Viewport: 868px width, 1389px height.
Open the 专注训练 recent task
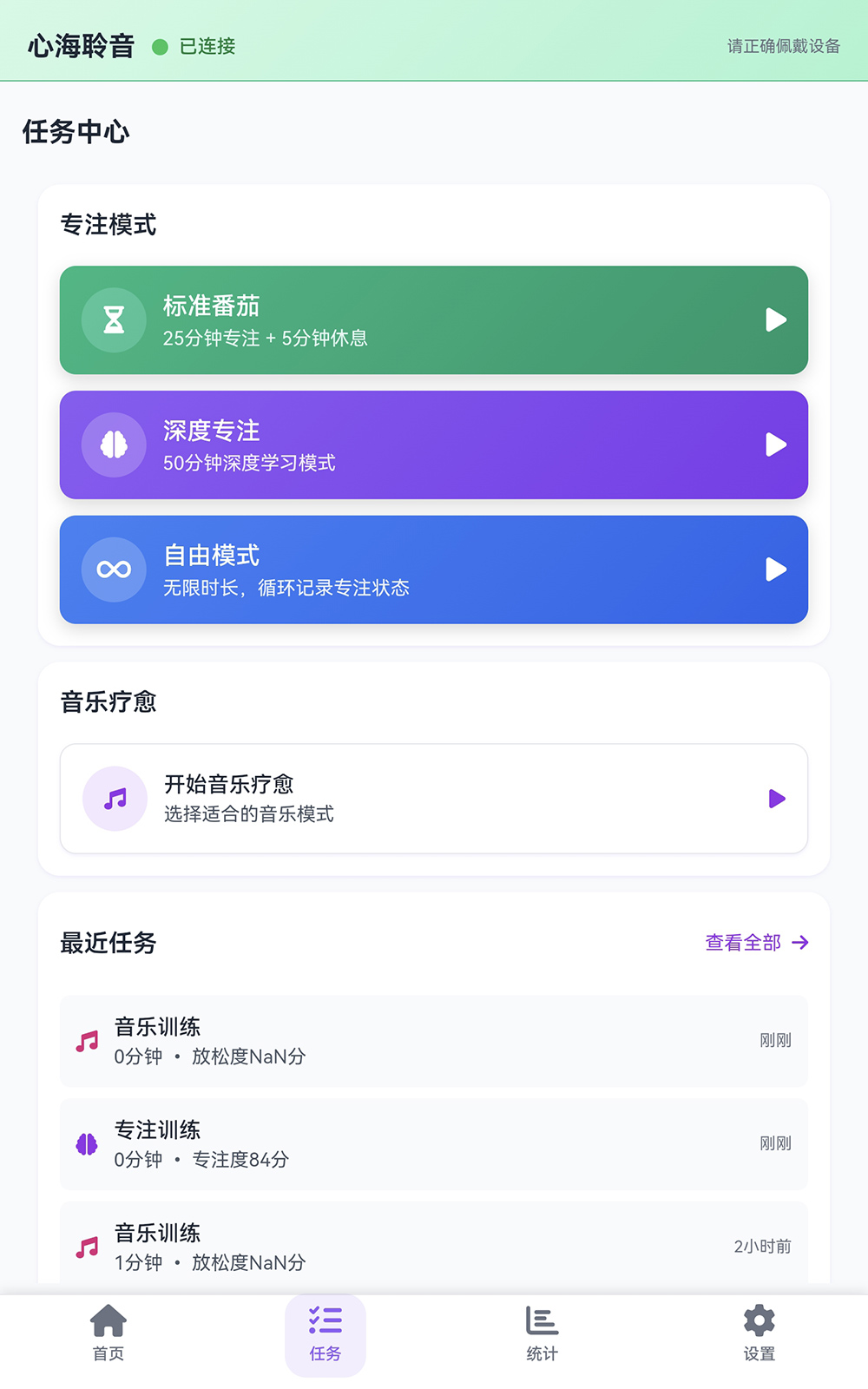pyautogui.click(x=433, y=1144)
